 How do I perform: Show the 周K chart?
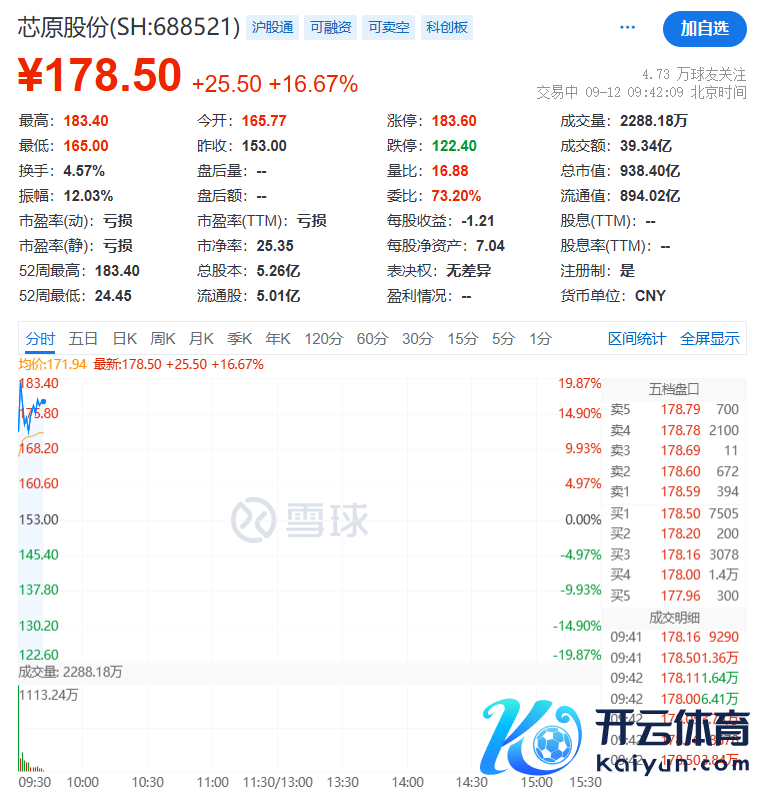(163, 339)
